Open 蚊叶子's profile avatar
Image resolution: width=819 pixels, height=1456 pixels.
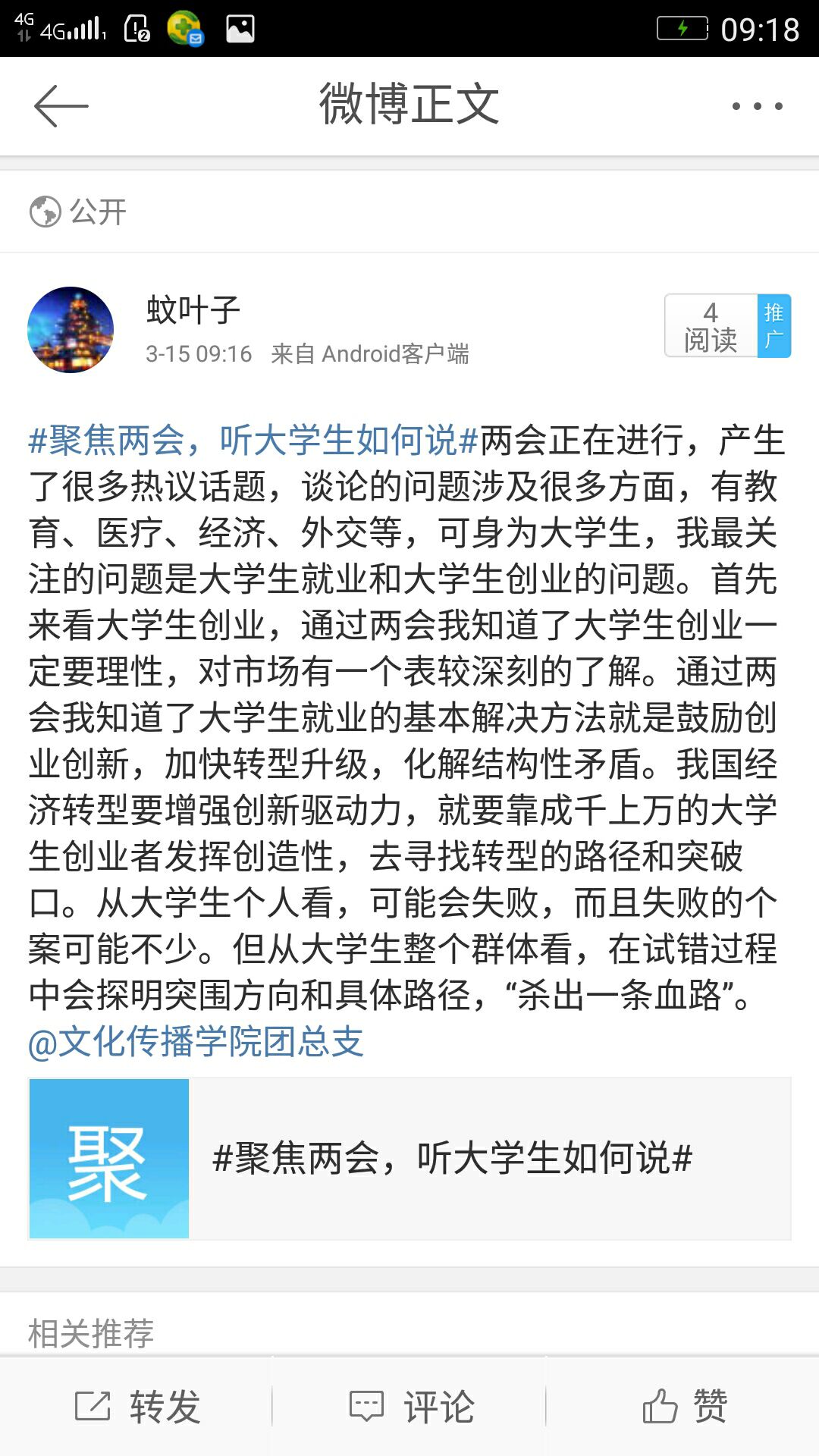pos(71,330)
